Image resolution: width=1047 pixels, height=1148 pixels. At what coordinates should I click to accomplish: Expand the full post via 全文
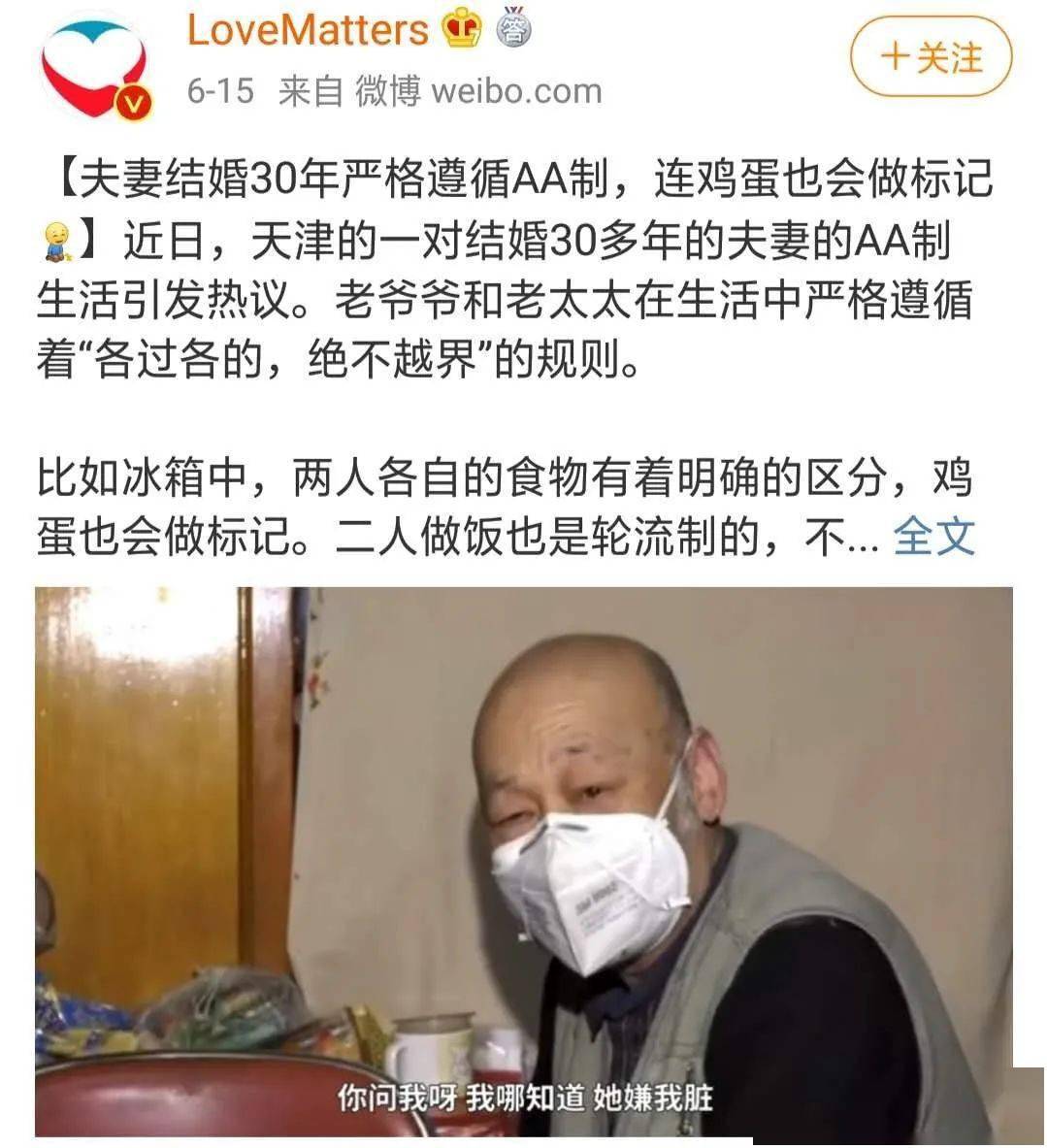click(x=932, y=537)
